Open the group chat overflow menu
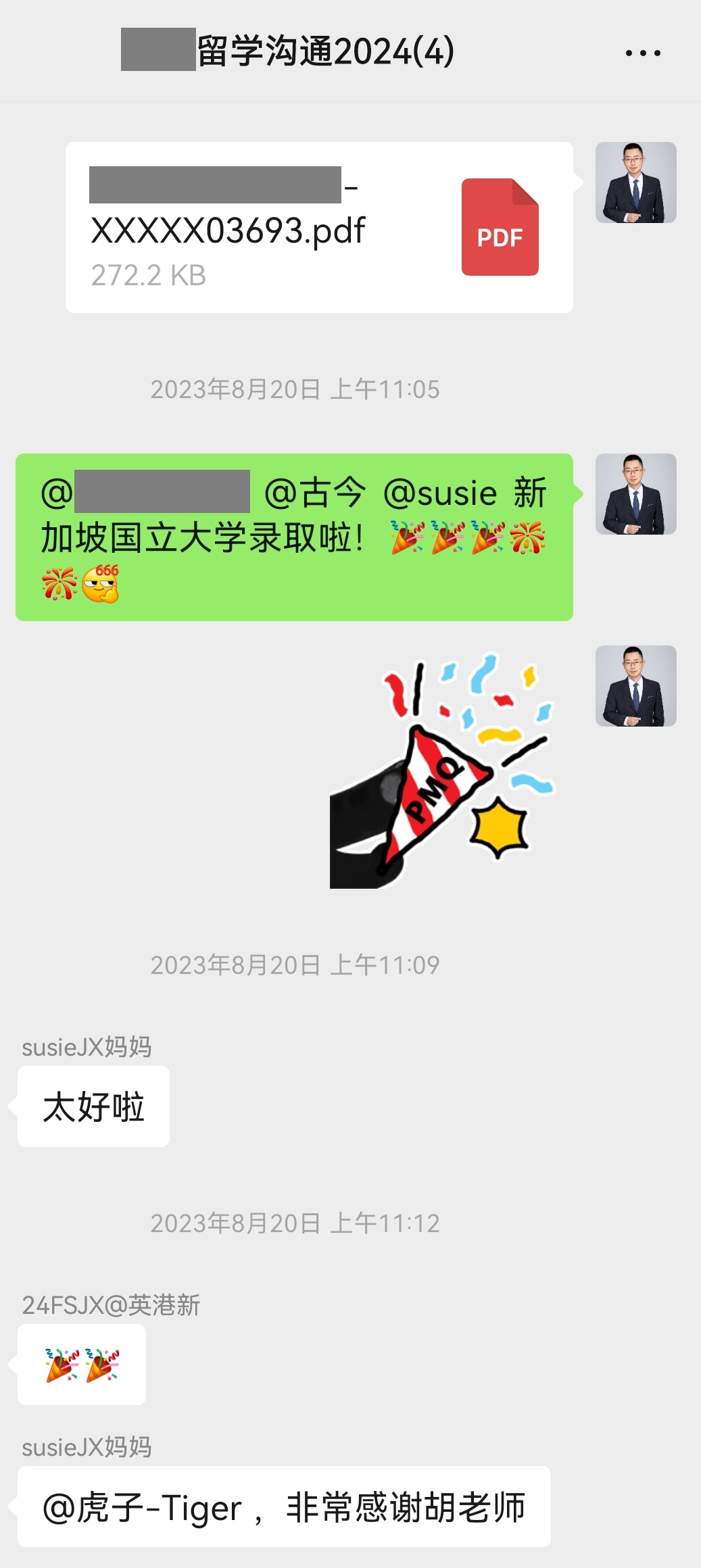The height and width of the screenshot is (1568, 701). [x=643, y=53]
